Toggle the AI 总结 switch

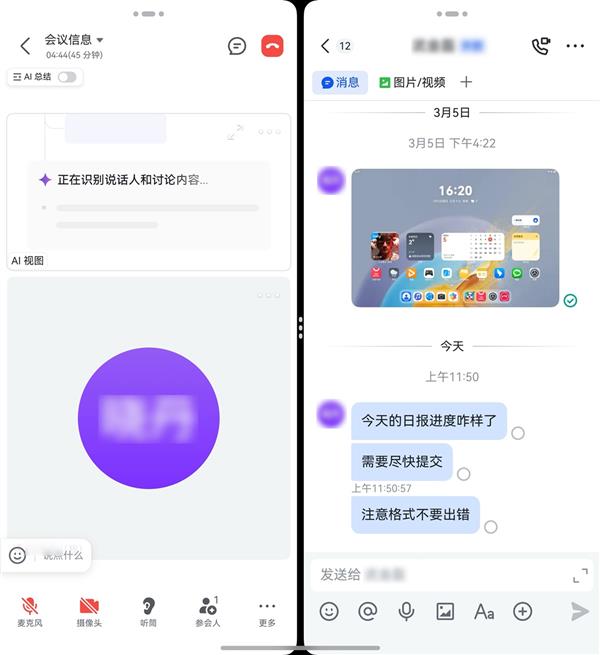pyautogui.click(x=67, y=77)
